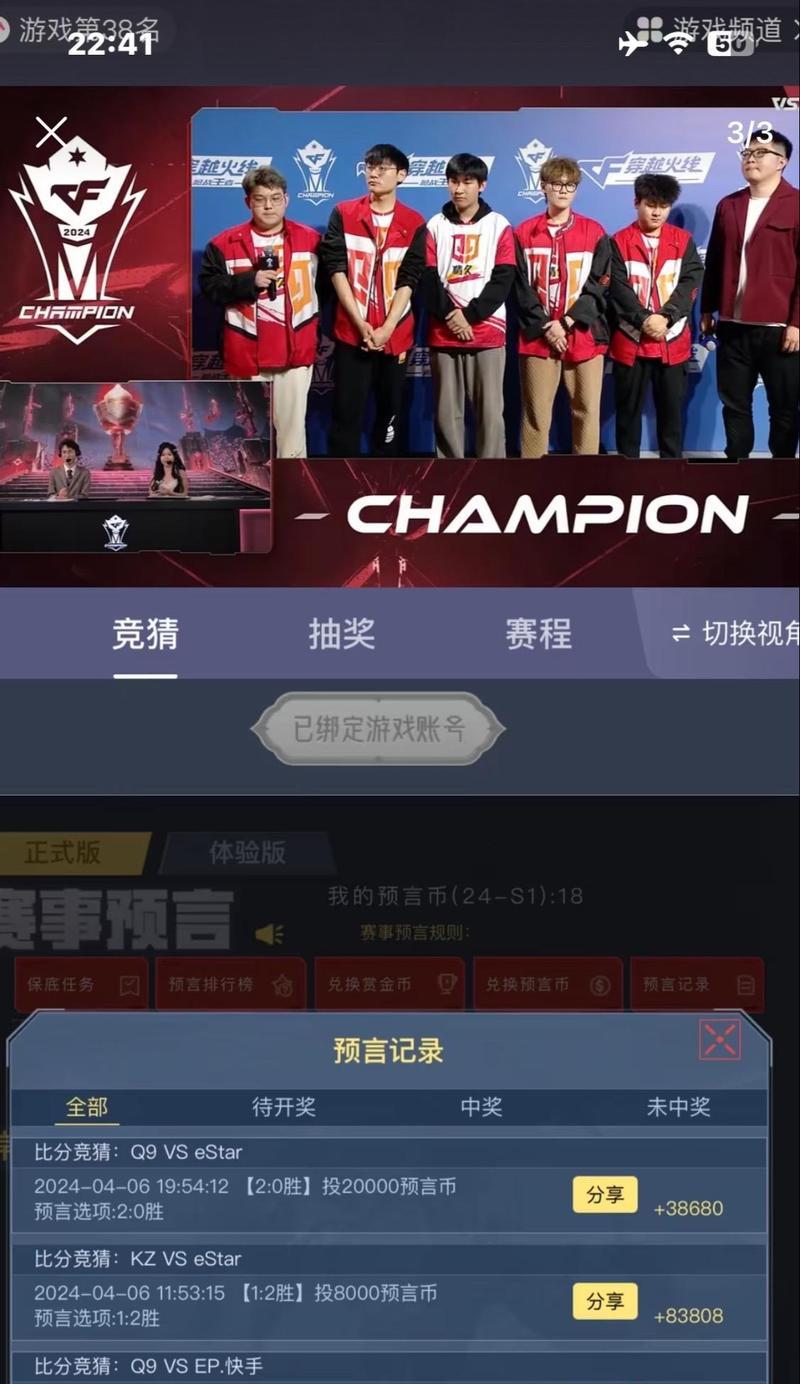800x1384 pixels.
Task: Close the 预言记录 dialog
Action: [719, 1040]
